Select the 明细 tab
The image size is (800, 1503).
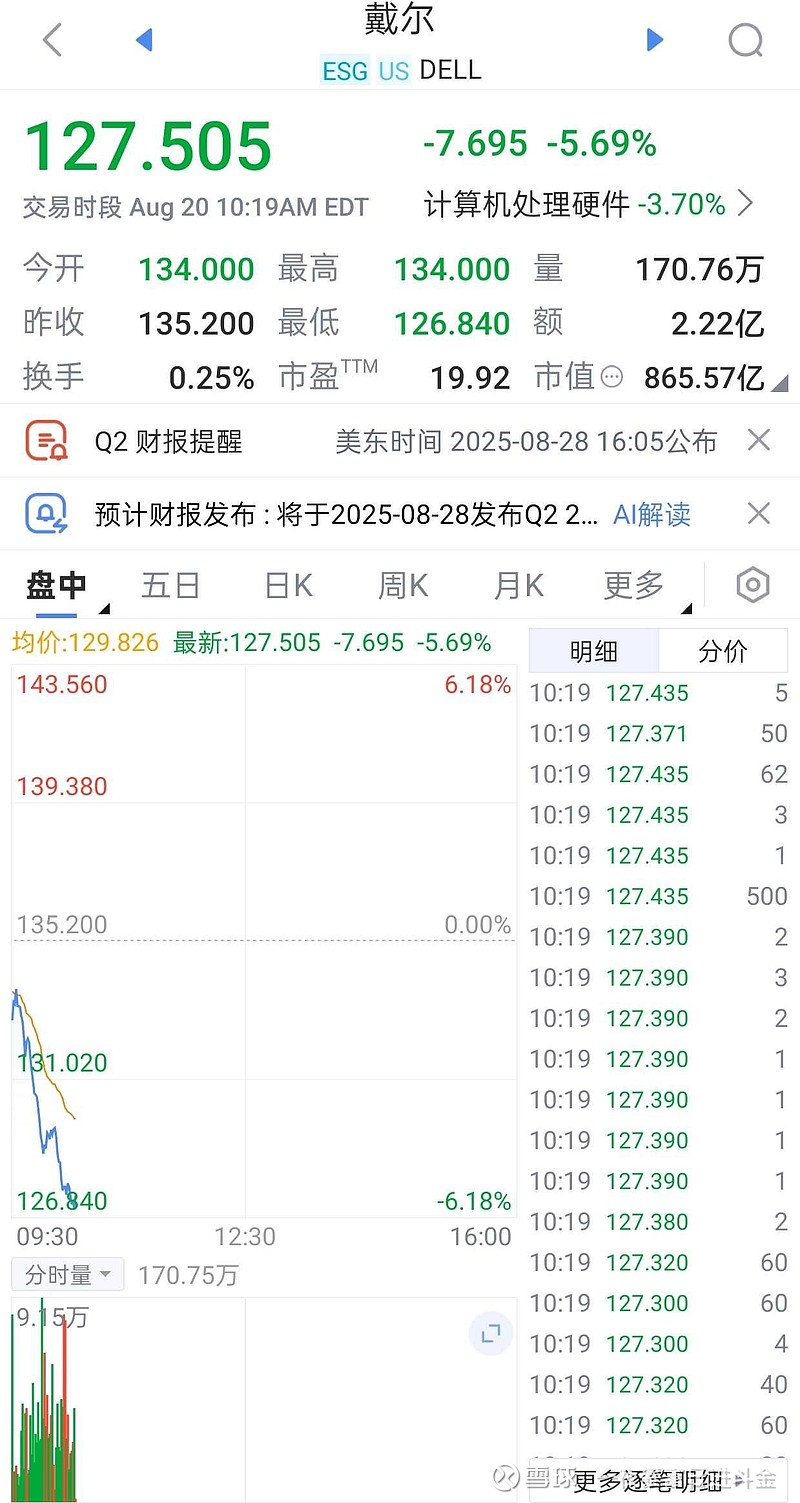(x=594, y=651)
